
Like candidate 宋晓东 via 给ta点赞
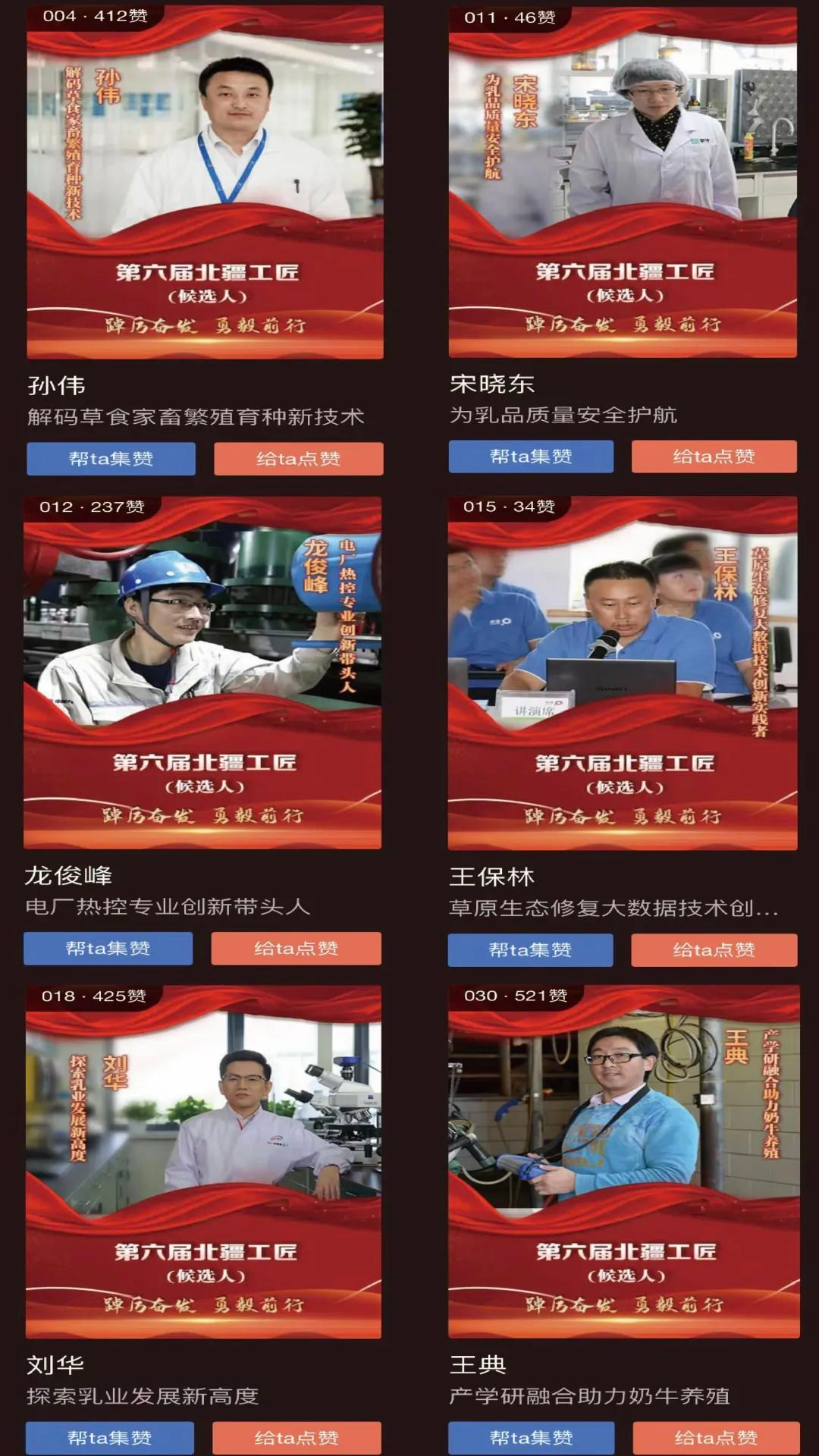tap(714, 457)
